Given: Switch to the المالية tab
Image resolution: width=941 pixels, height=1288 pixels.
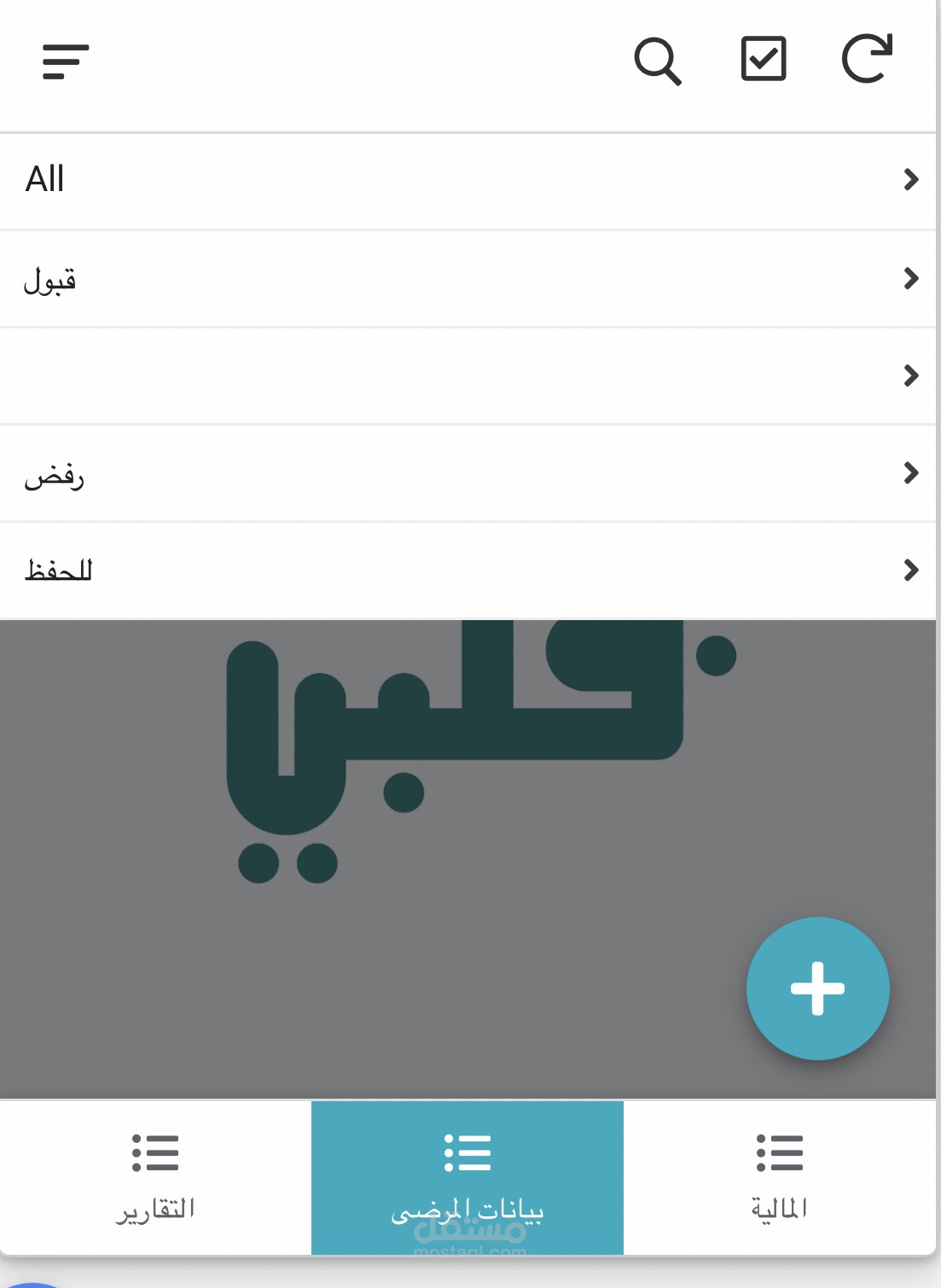Looking at the screenshot, I should 780,1177.
